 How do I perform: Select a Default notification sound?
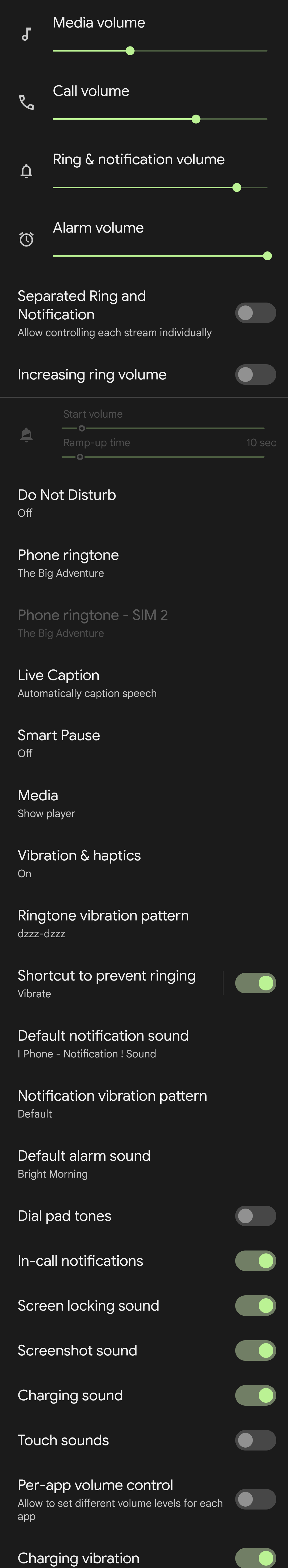[103, 1043]
